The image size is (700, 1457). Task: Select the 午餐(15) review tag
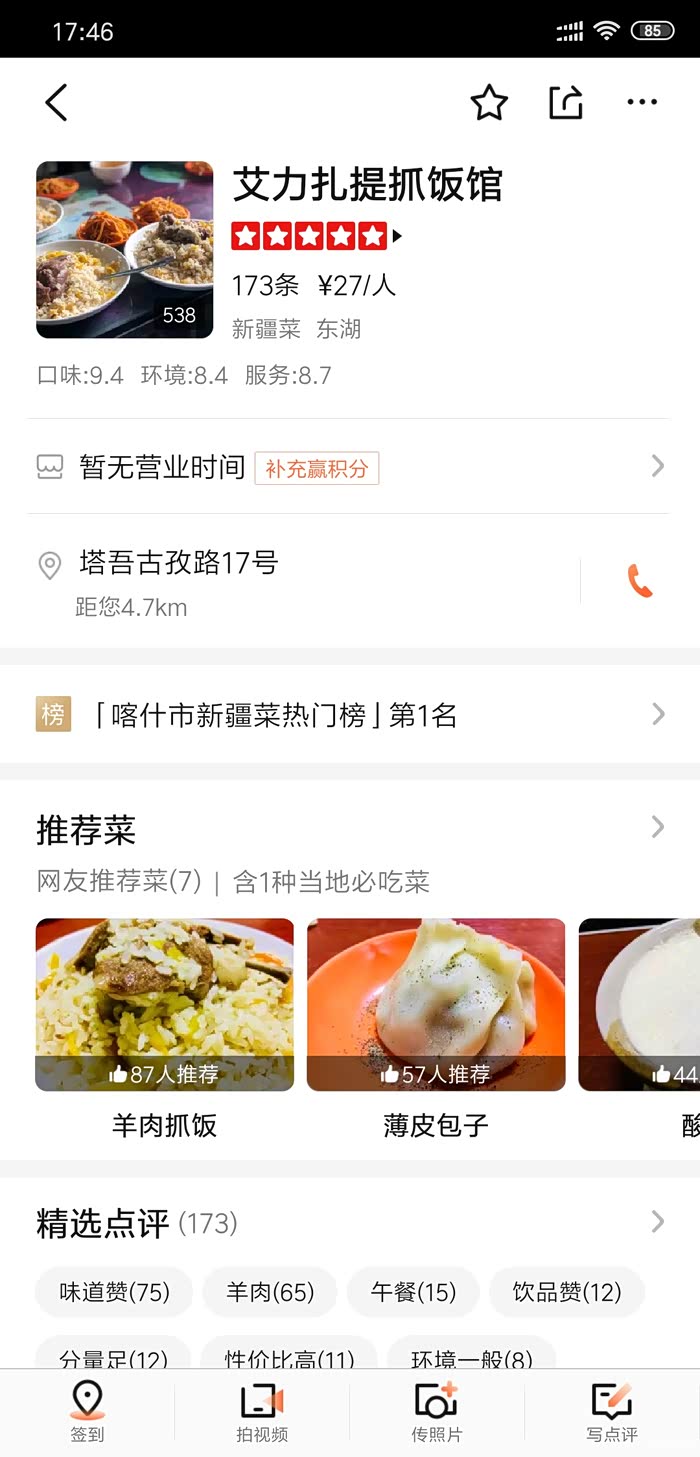(x=413, y=1292)
